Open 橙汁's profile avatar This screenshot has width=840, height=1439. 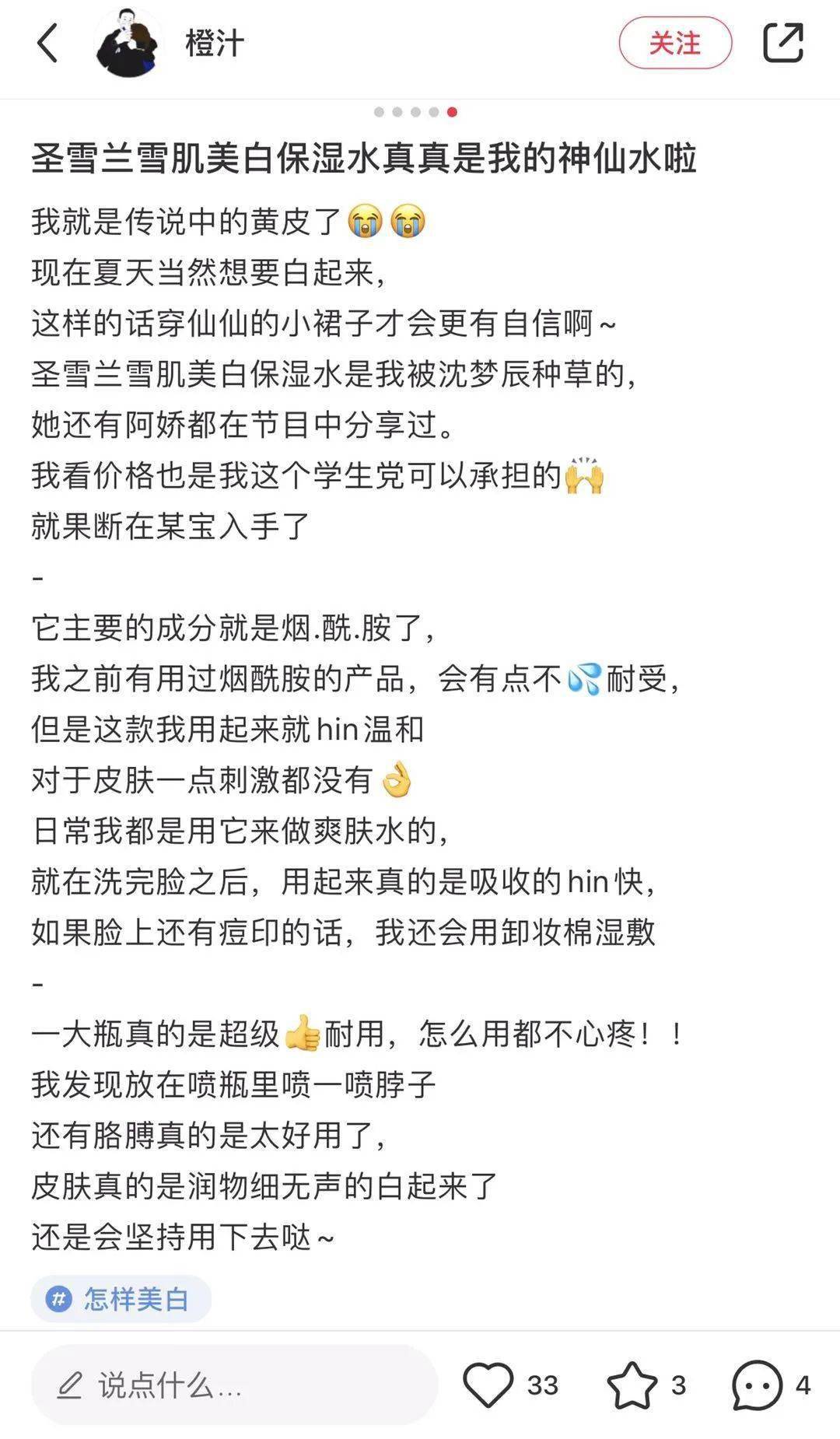128,44
